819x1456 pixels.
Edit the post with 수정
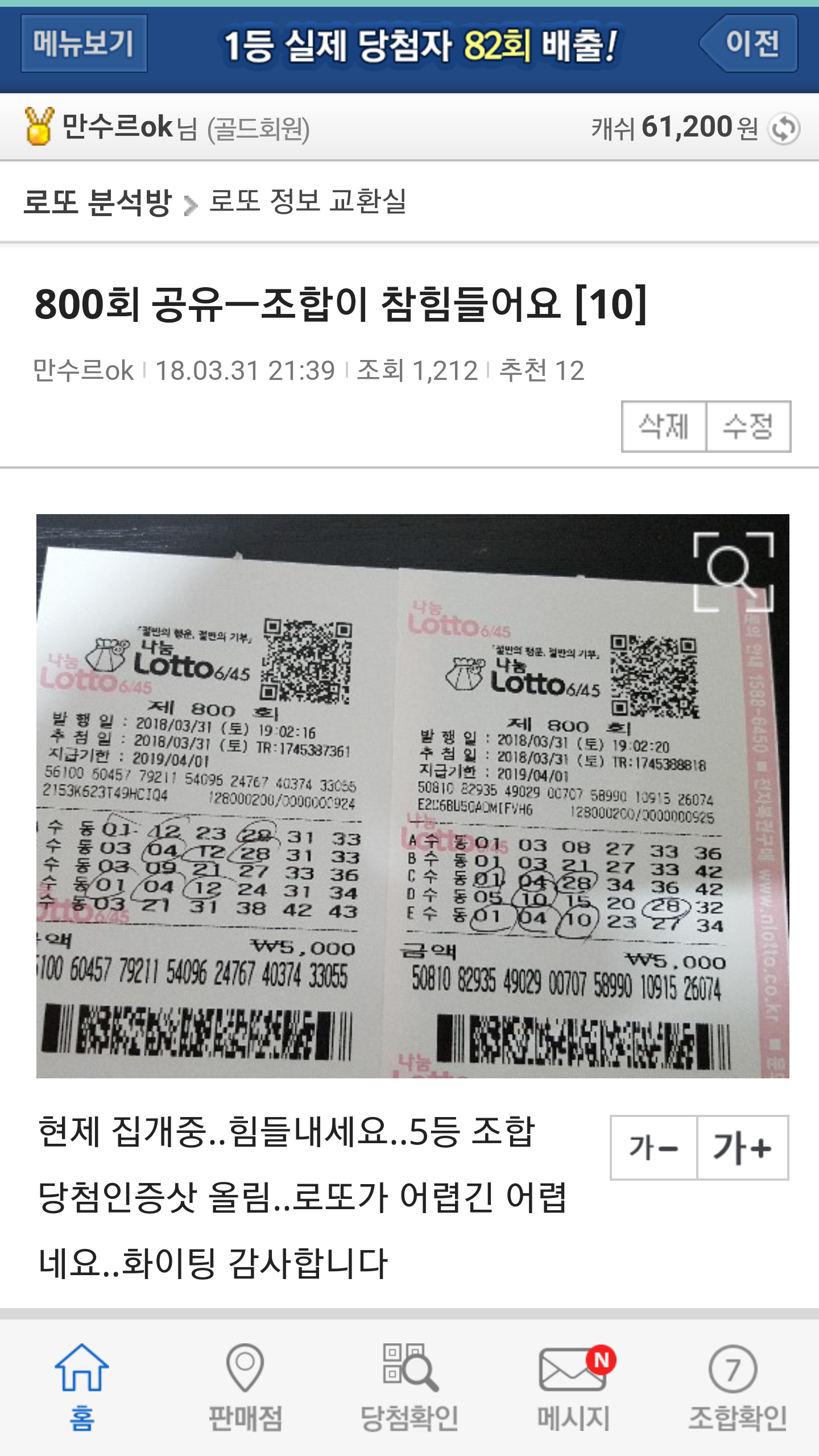coord(748,427)
